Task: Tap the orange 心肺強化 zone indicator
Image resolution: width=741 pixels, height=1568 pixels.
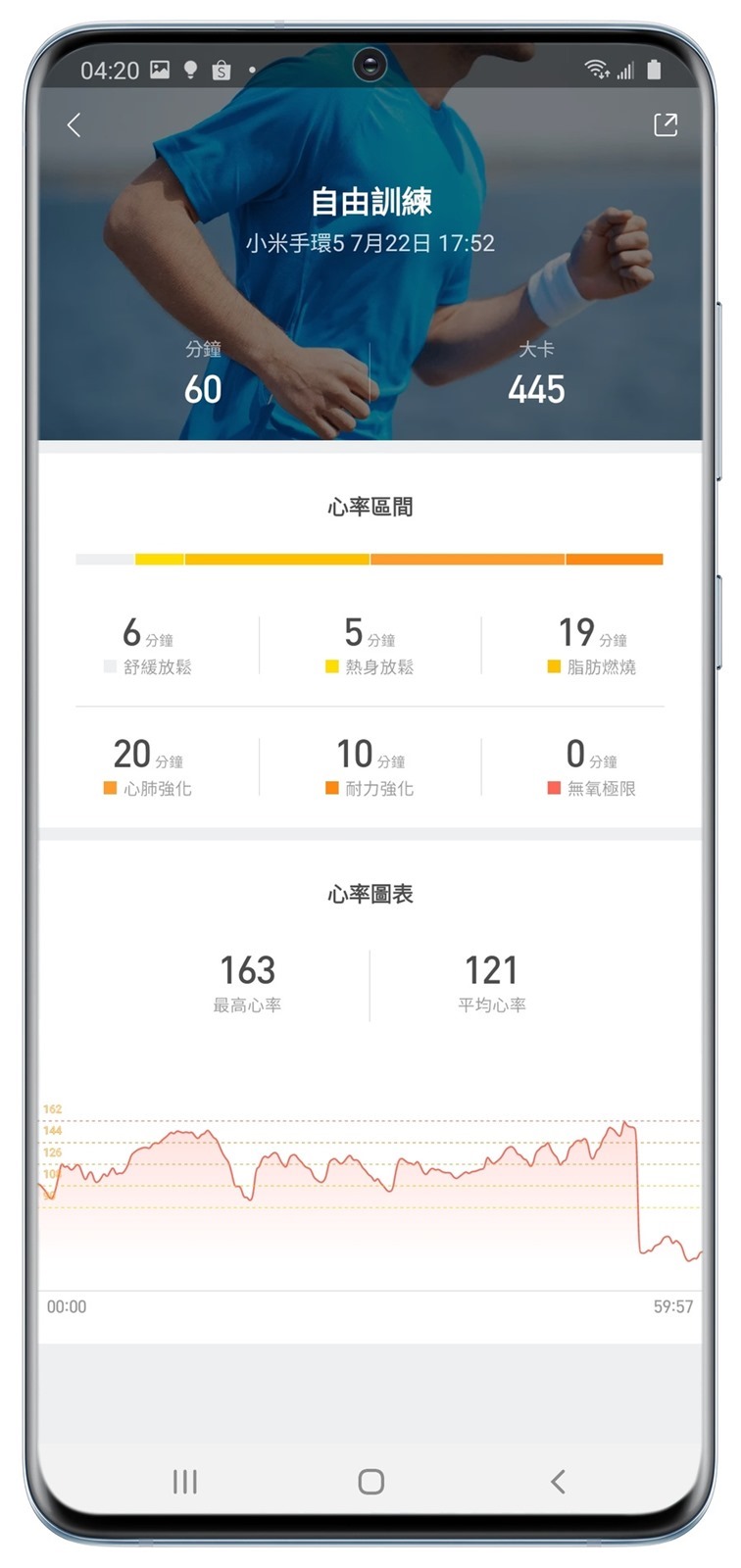Action: coord(111,788)
